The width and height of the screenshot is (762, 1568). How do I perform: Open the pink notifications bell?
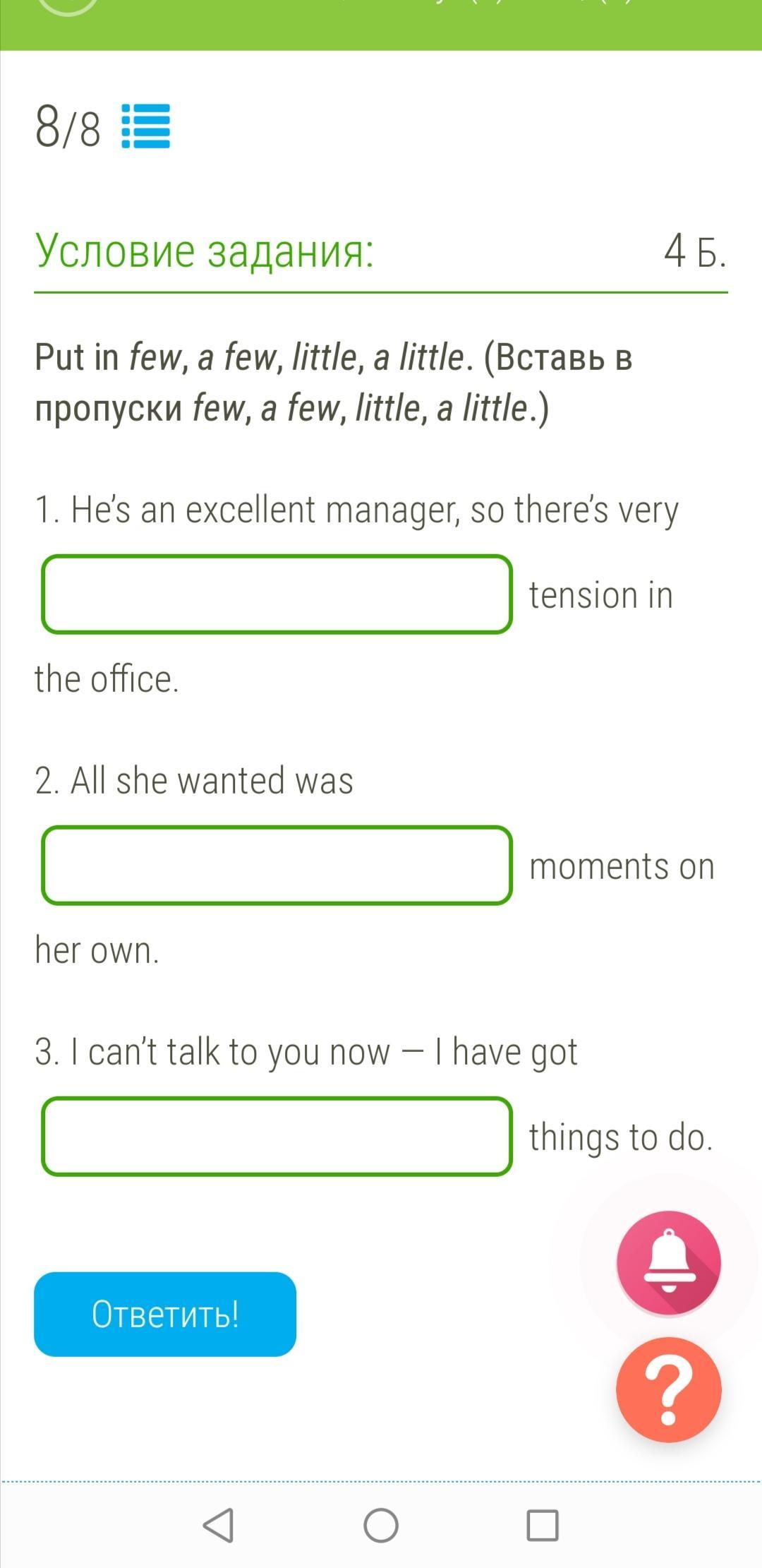(668, 1263)
